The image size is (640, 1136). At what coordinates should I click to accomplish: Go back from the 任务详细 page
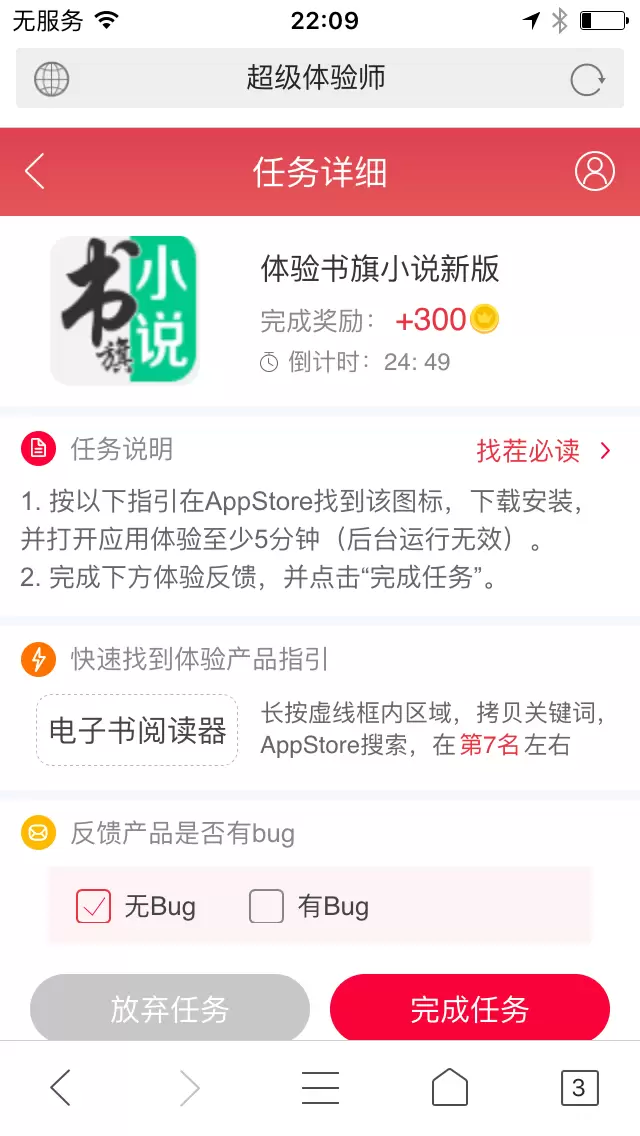[36, 172]
